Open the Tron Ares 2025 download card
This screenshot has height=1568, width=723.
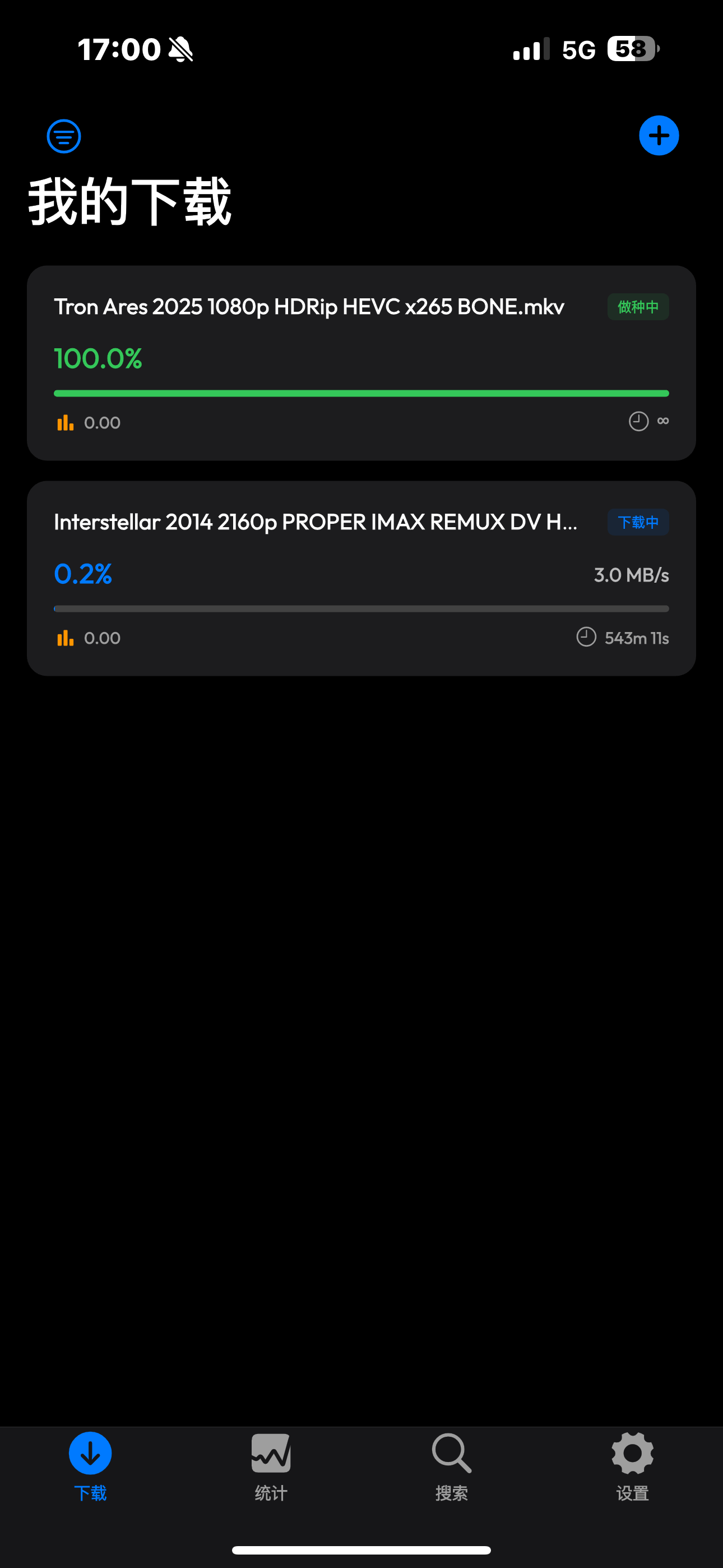point(361,363)
